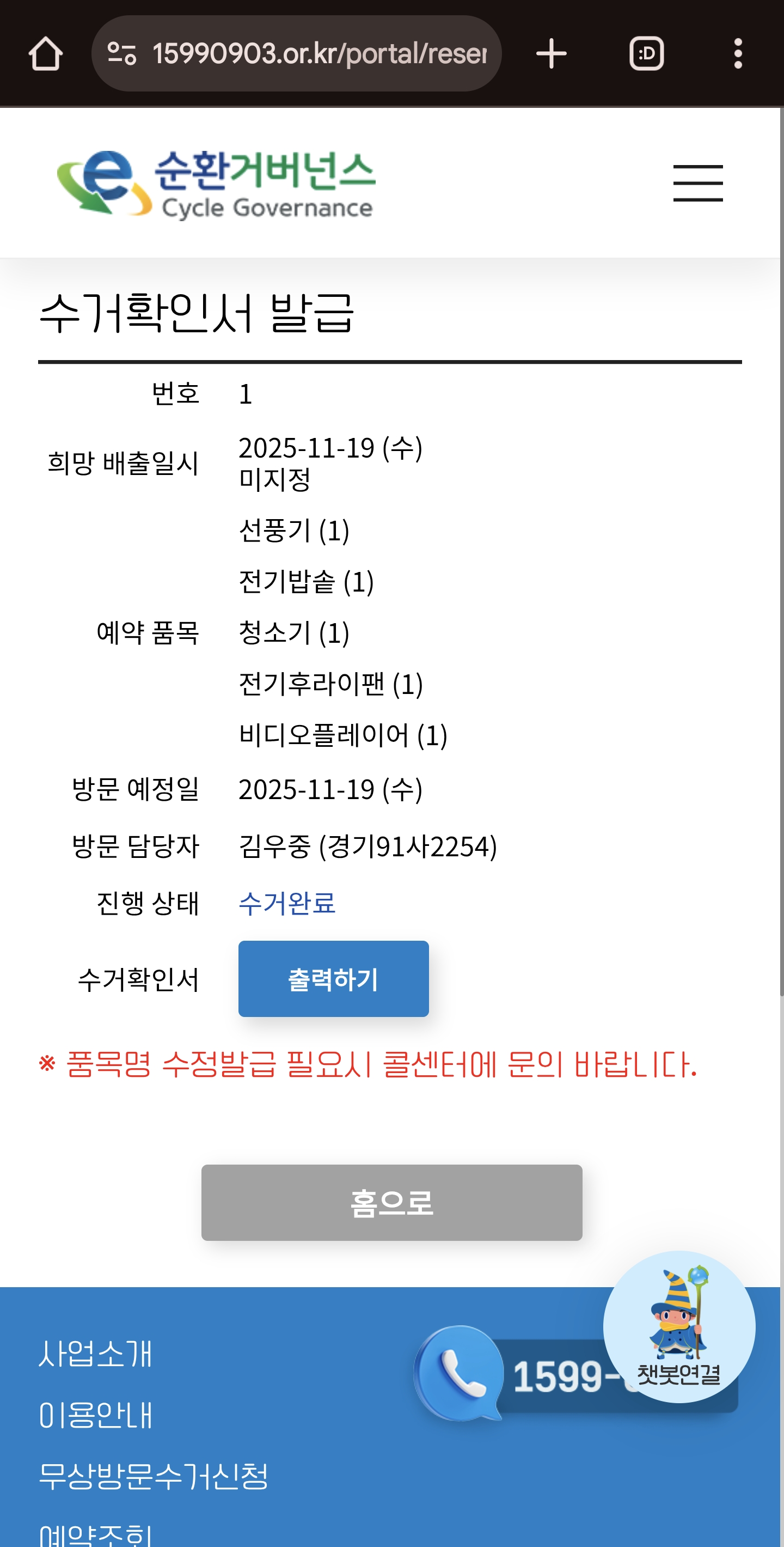
Task: Open 사업소개 footer link
Action: tap(96, 1354)
